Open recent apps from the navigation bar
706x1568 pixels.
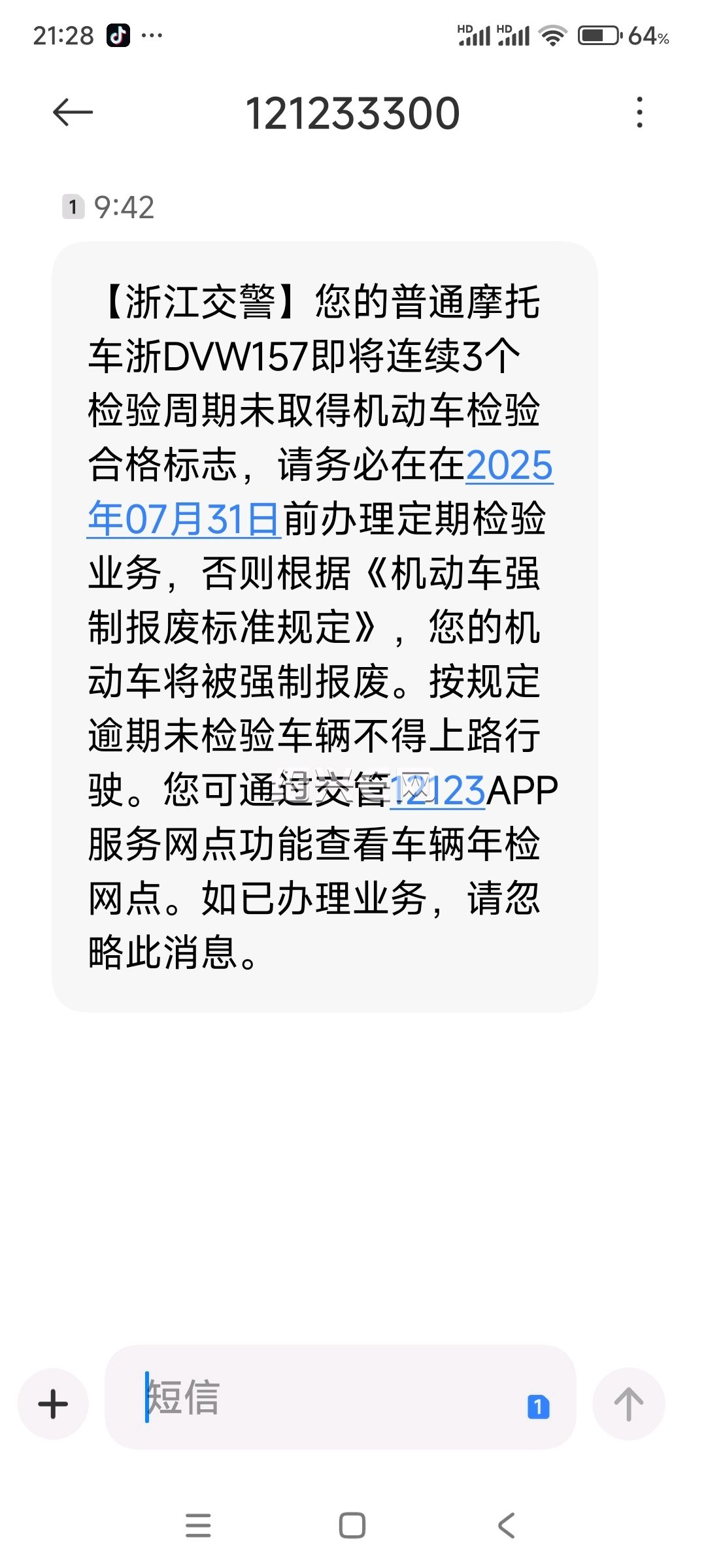tap(198, 1526)
